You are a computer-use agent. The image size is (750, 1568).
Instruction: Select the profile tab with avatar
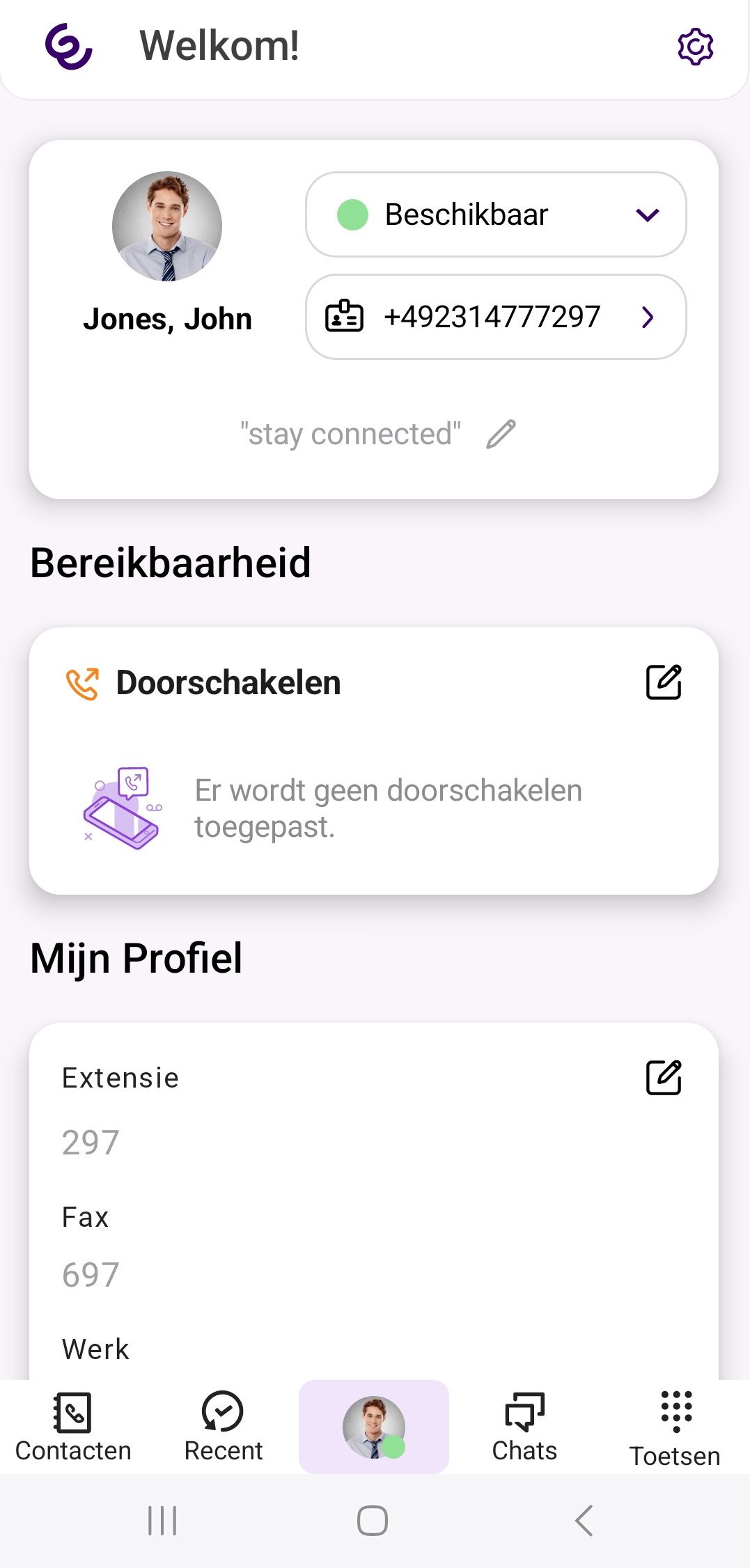click(x=374, y=1427)
